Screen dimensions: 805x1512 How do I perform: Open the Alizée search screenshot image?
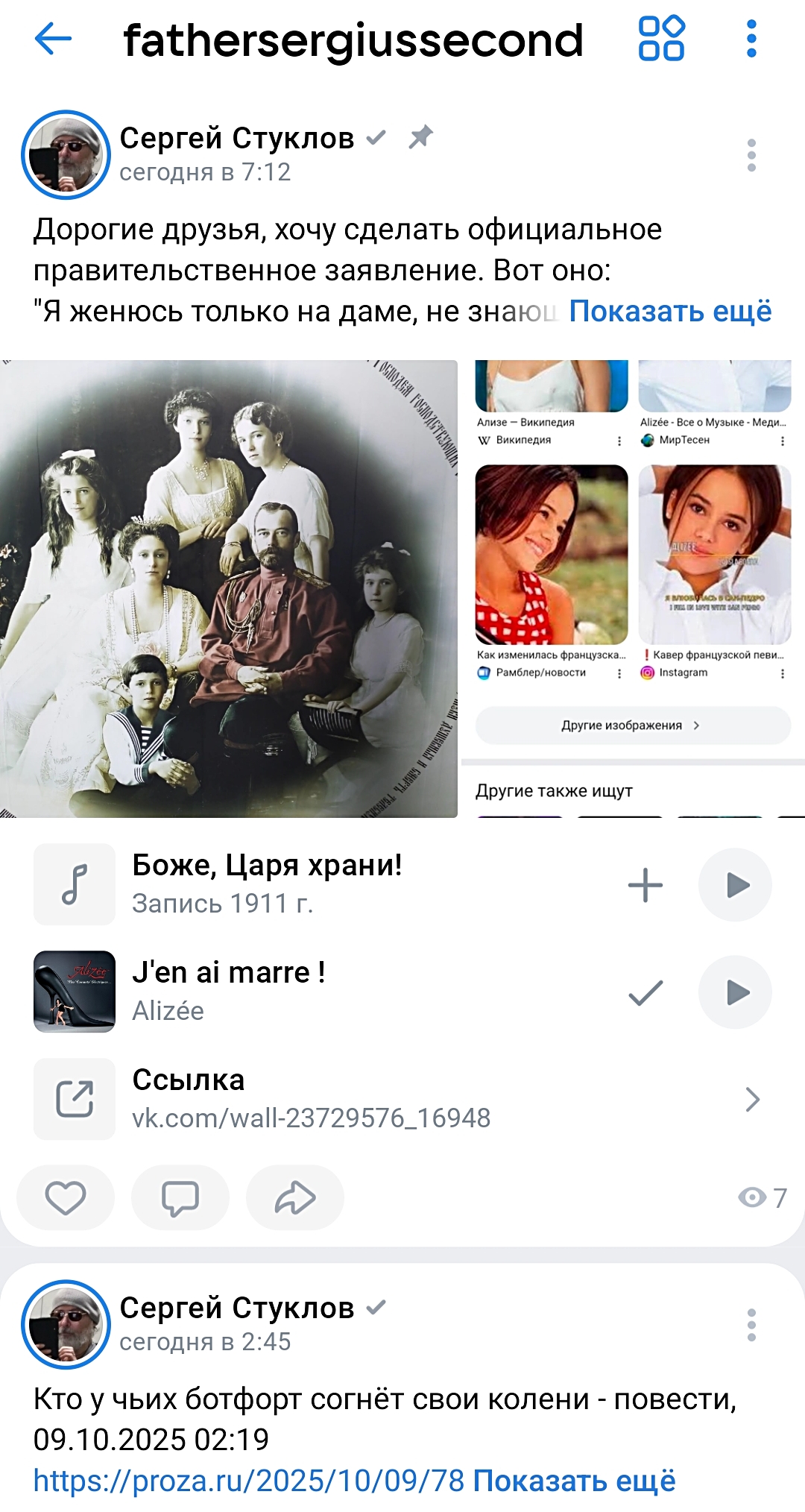point(632,589)
